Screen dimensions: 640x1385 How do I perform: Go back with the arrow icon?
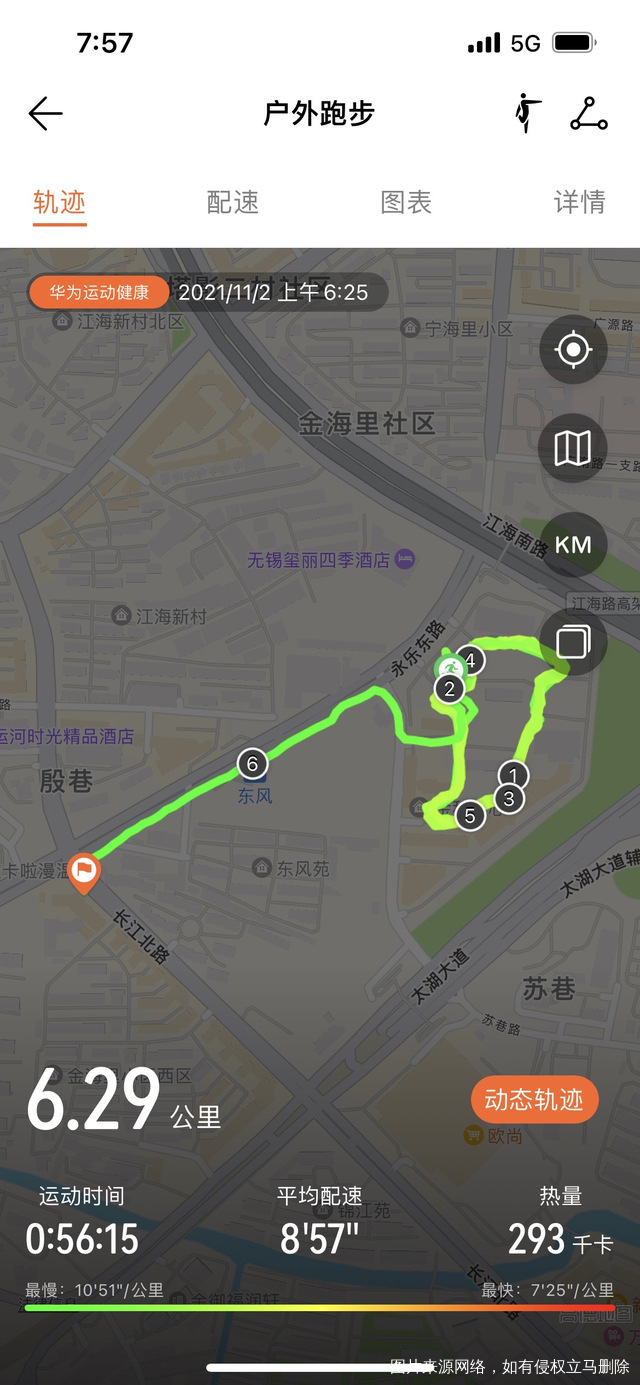45,114
